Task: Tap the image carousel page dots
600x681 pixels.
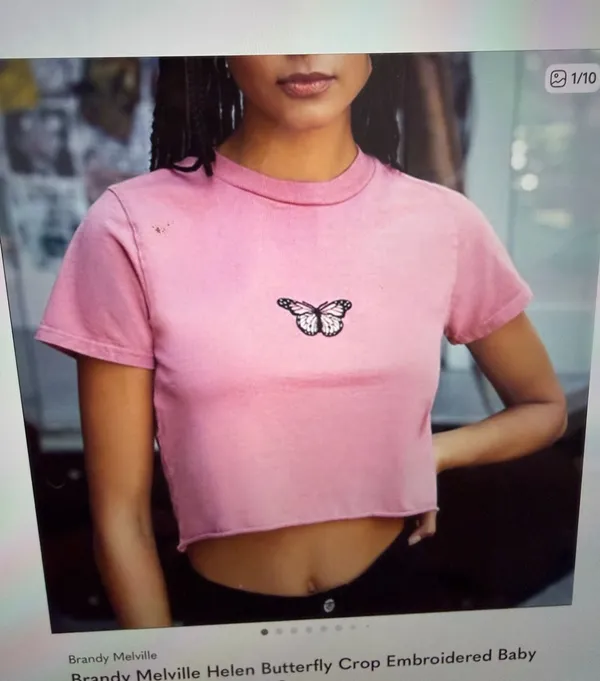Action: click(316, 629)
